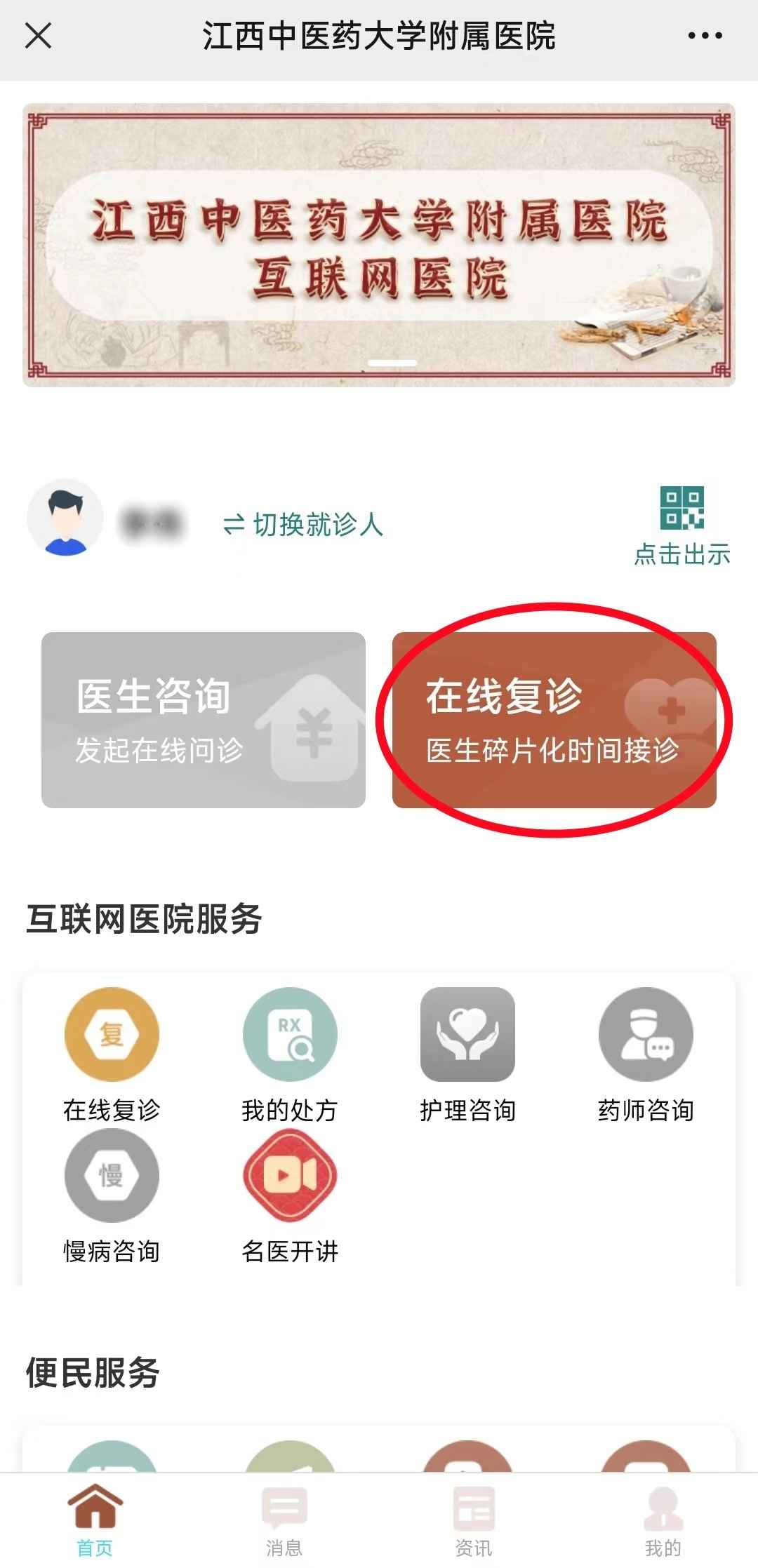The width and height of the screenshot is (758, 1568).
Task: Switch to the 资讯 tab
Action: pos(474,1520)
